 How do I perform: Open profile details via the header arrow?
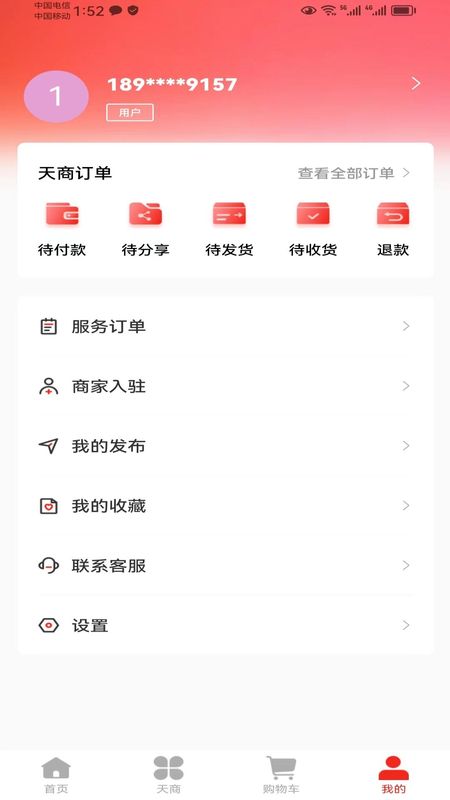(416, 84)
